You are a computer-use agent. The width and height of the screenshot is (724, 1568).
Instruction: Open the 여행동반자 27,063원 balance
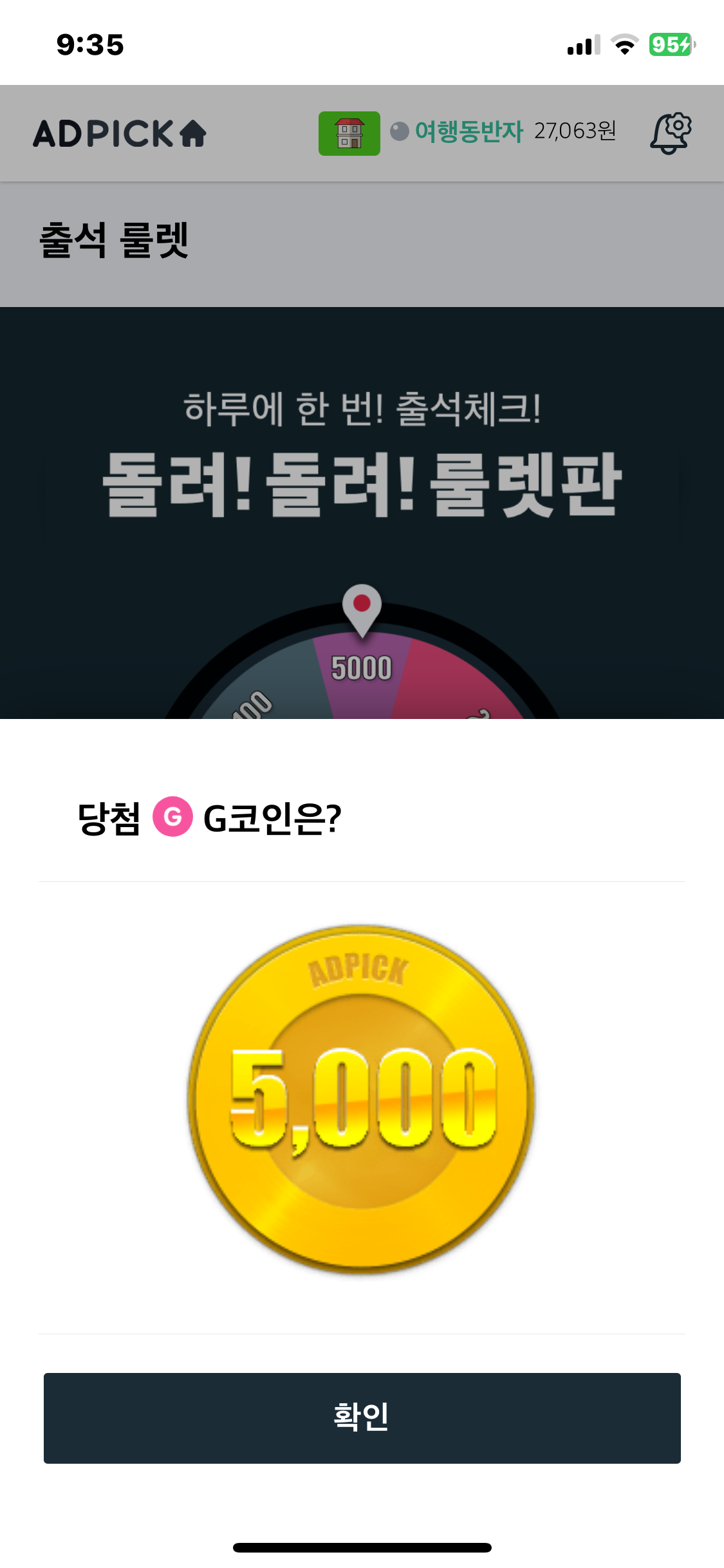(503, 131)
